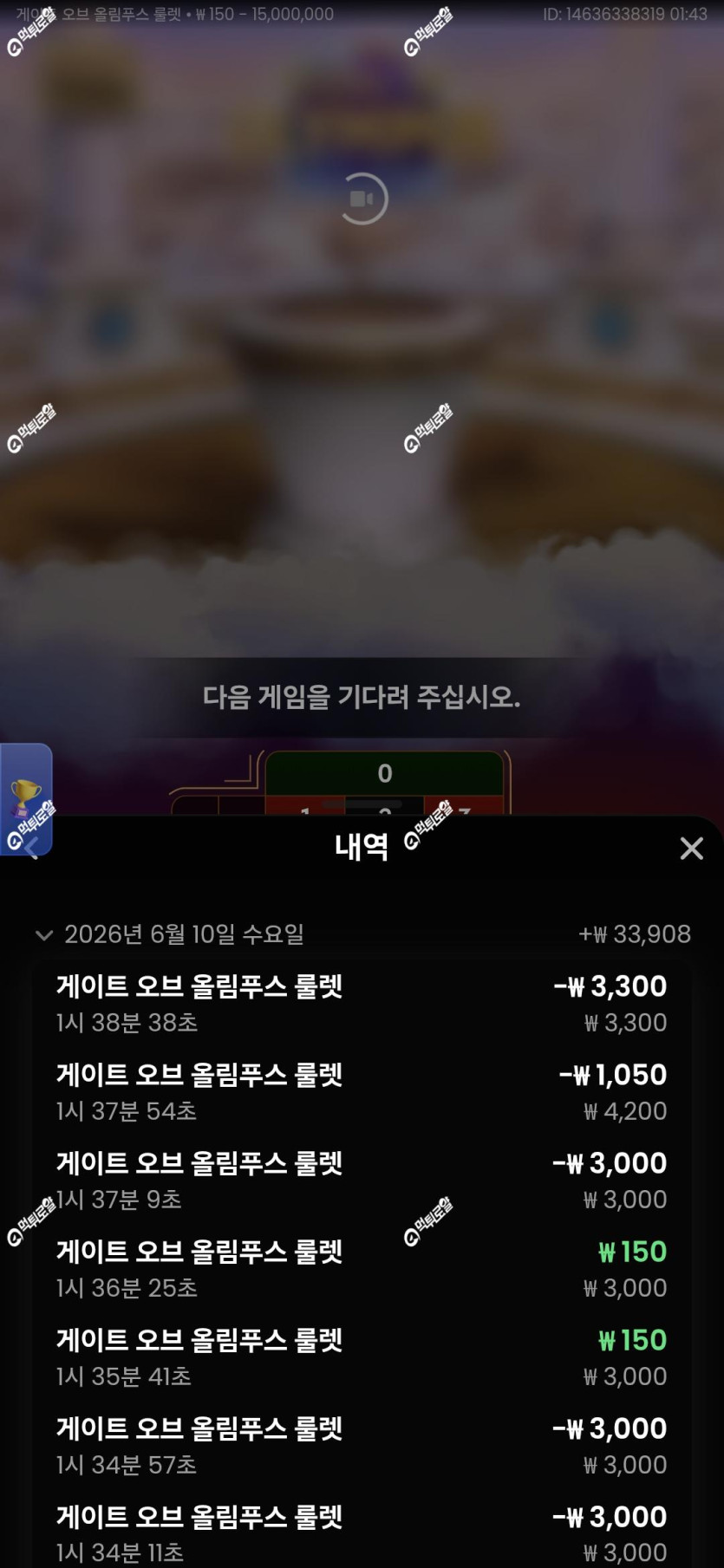724x1568 pixels.
Task: Open the history entry at 1시 34분 11초
Action: (362, 1532)
